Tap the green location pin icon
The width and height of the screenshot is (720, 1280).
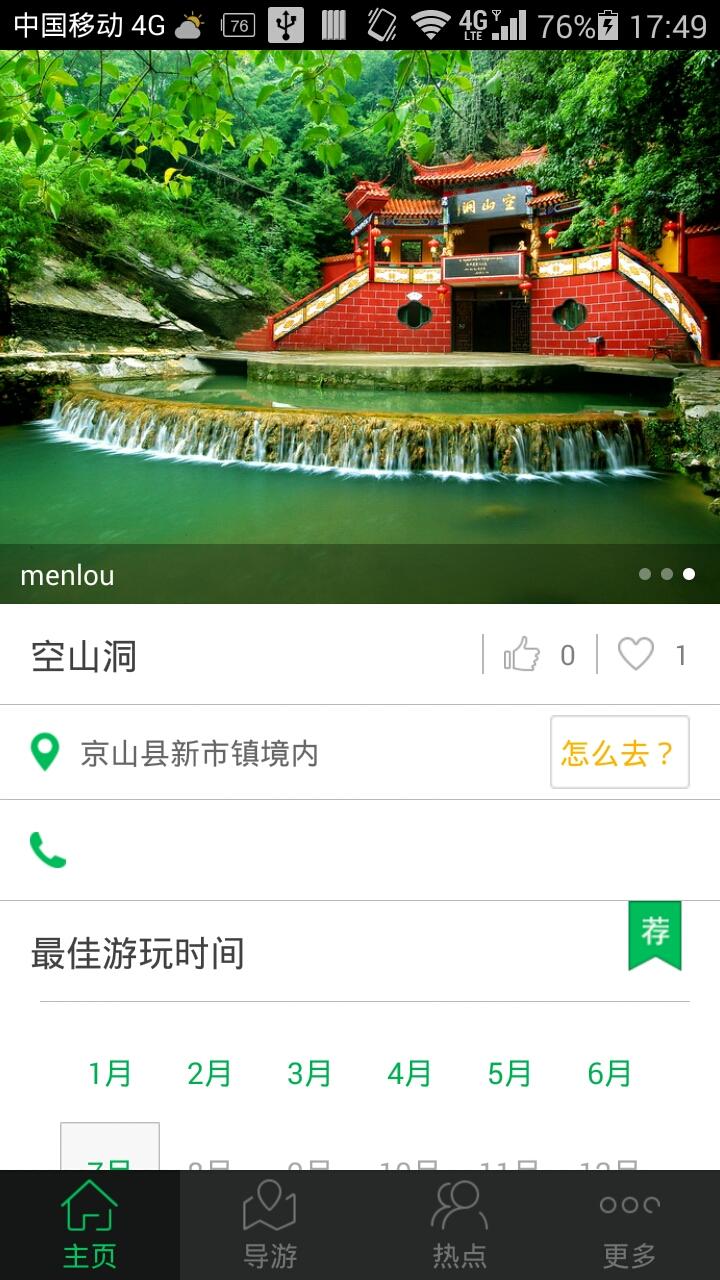tap(45, 753)
